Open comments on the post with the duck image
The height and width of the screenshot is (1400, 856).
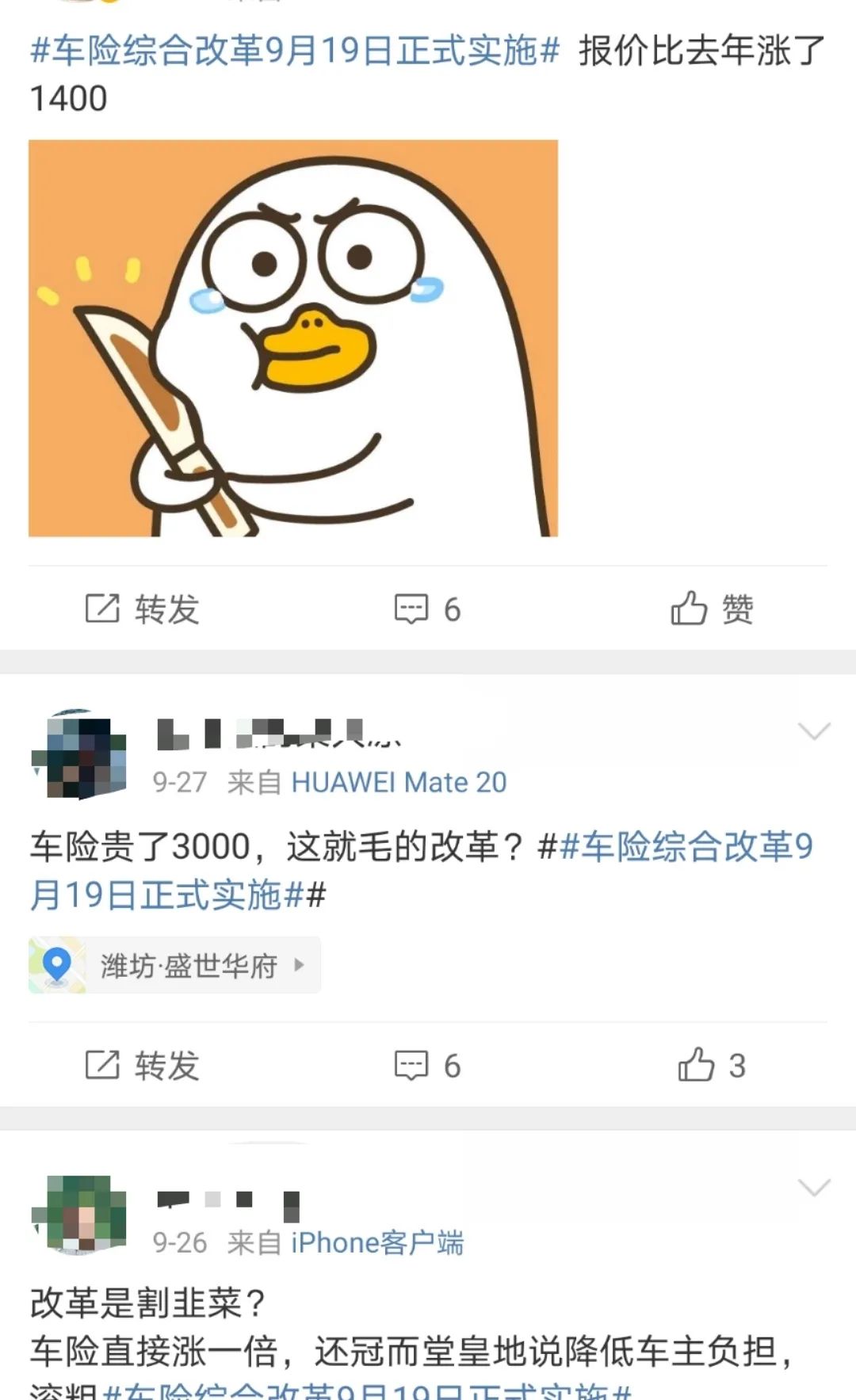click(428, 609)
